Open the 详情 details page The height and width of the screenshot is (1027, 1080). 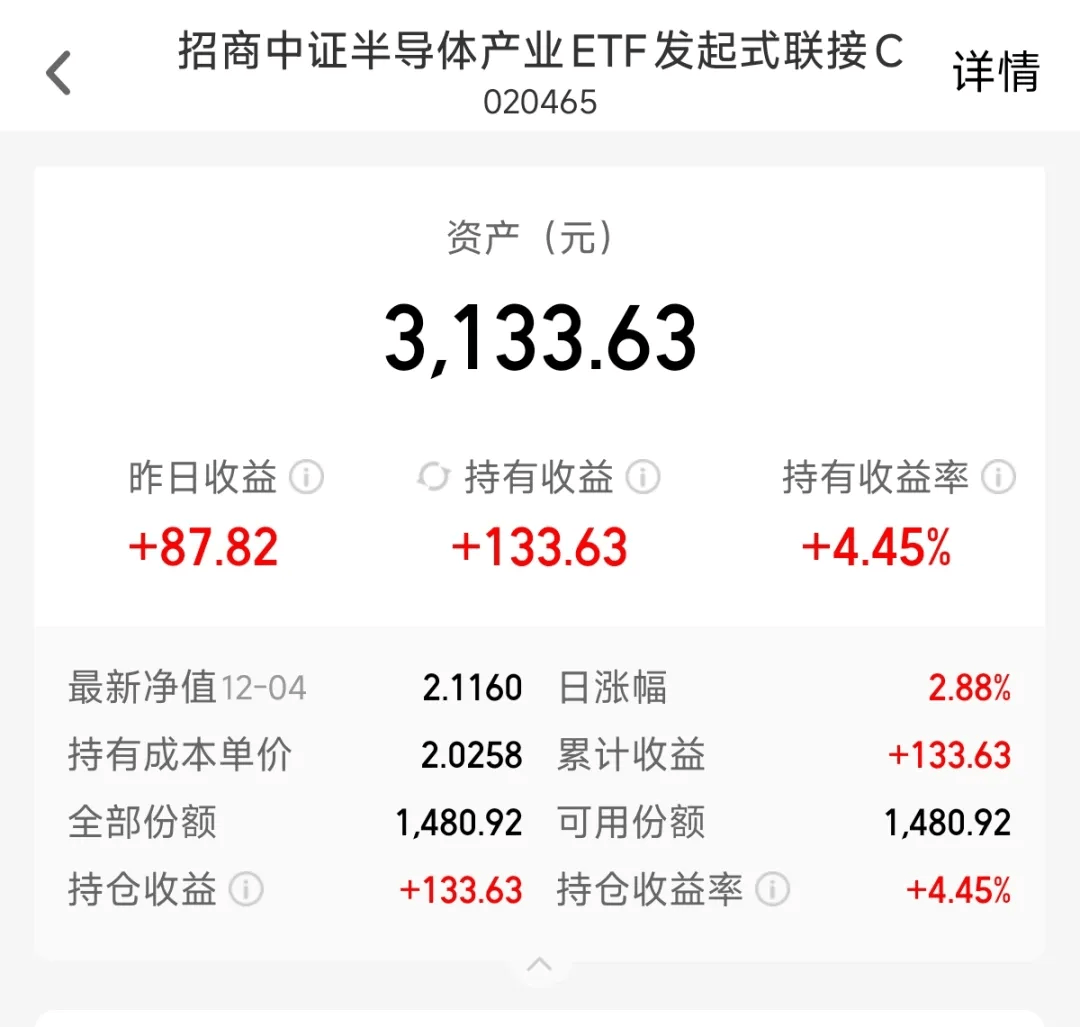996,72
